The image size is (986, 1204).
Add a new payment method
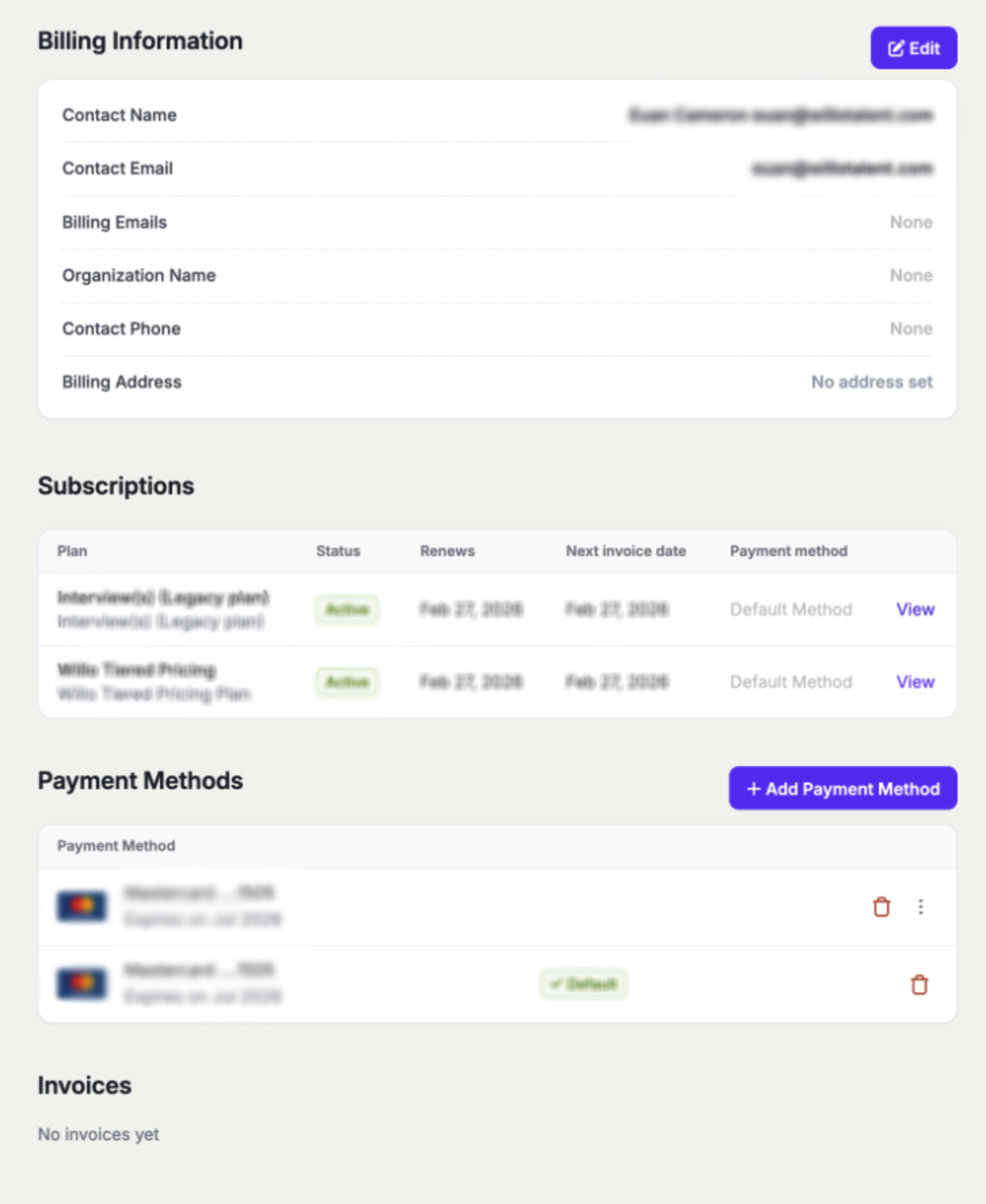pos(842,788)
